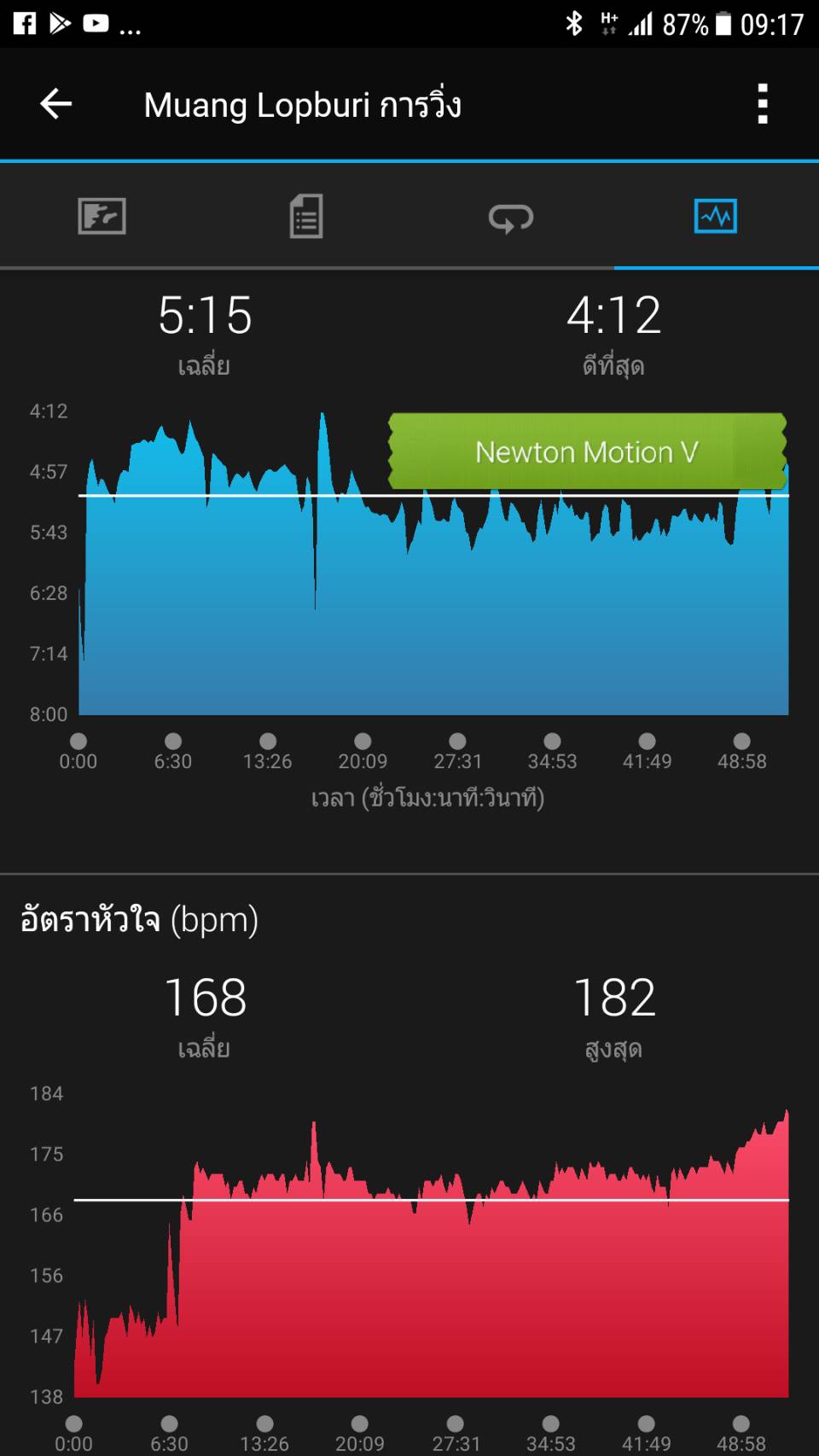
Task: Select the charts tab
Action: click(x=716, y=216)
